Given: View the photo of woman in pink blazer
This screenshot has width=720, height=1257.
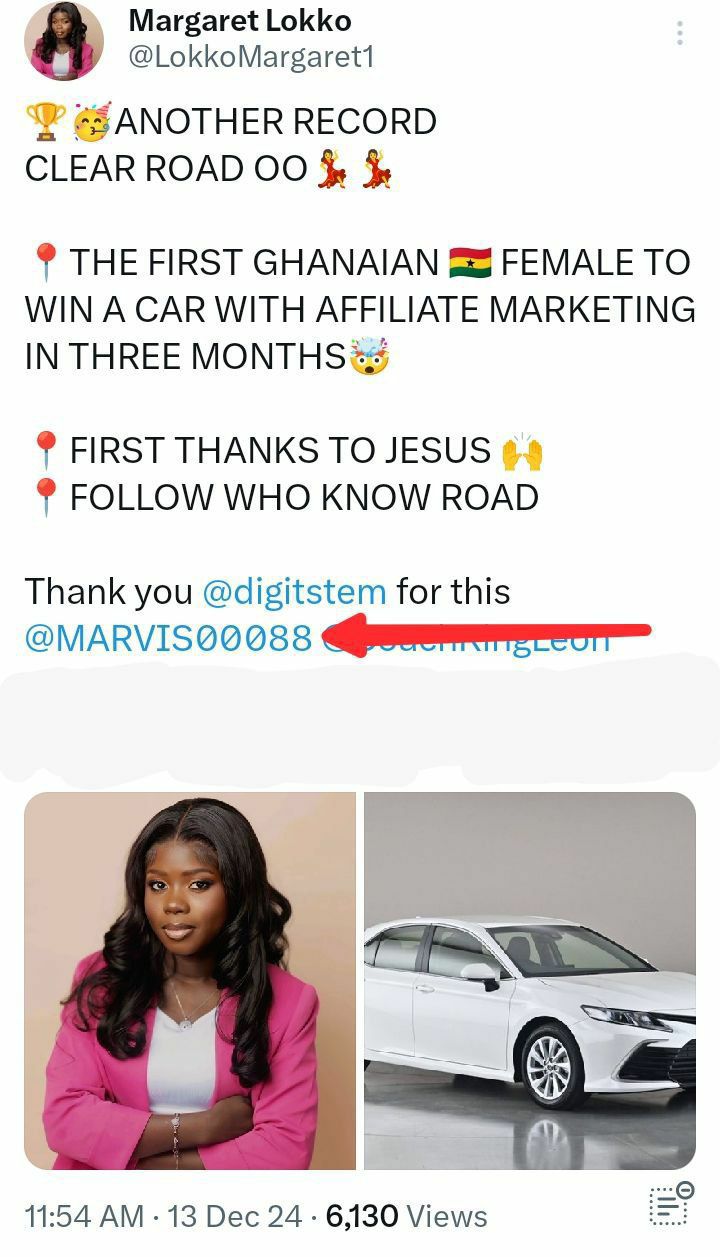Looking at the screenshot, I should [x=190, y=980].
